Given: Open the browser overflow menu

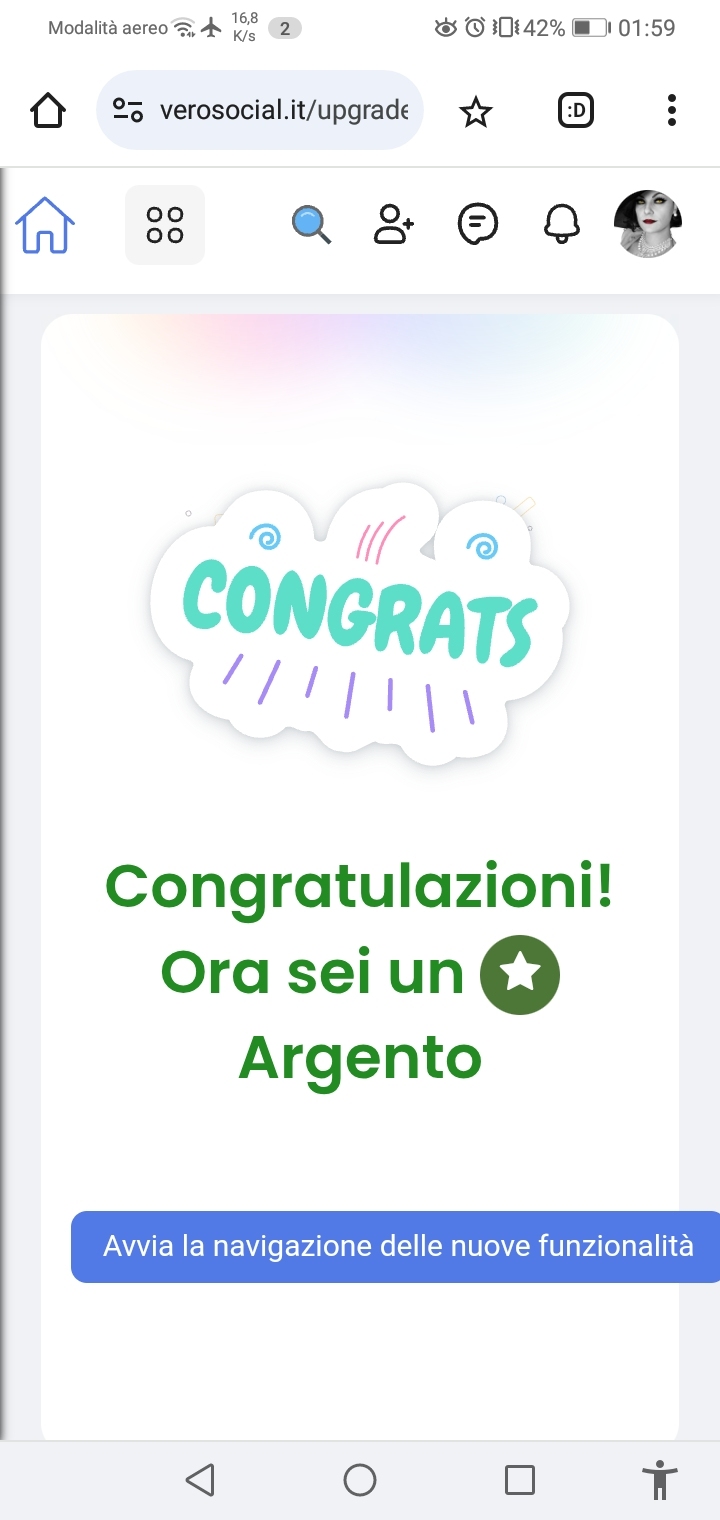Looking at the screenshot, I should coord(671,111).
